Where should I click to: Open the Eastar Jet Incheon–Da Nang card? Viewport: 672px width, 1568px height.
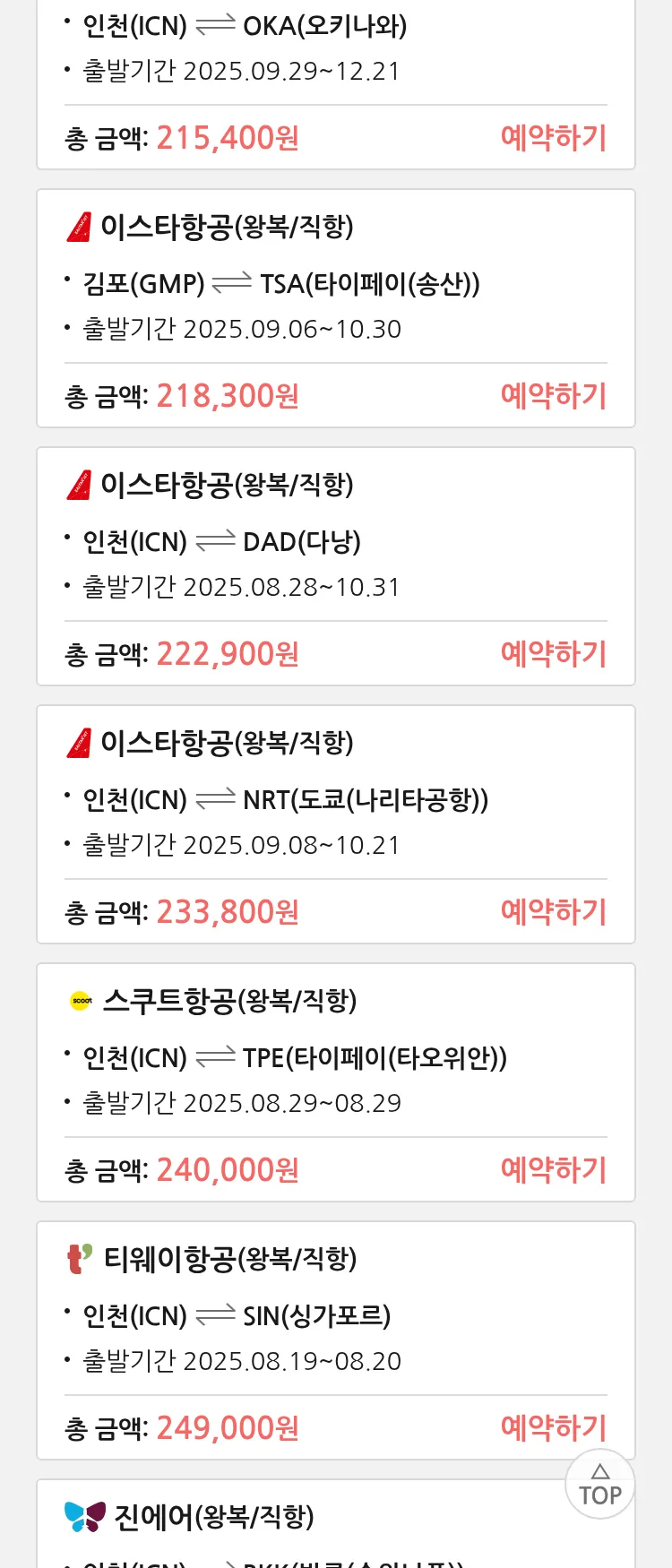point(335,540)
